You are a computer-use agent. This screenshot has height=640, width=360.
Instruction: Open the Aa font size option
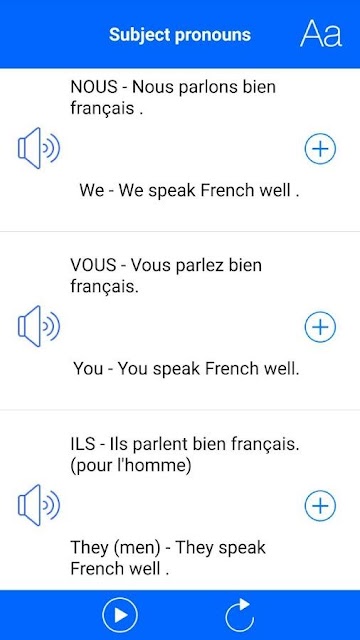point(320,33)
